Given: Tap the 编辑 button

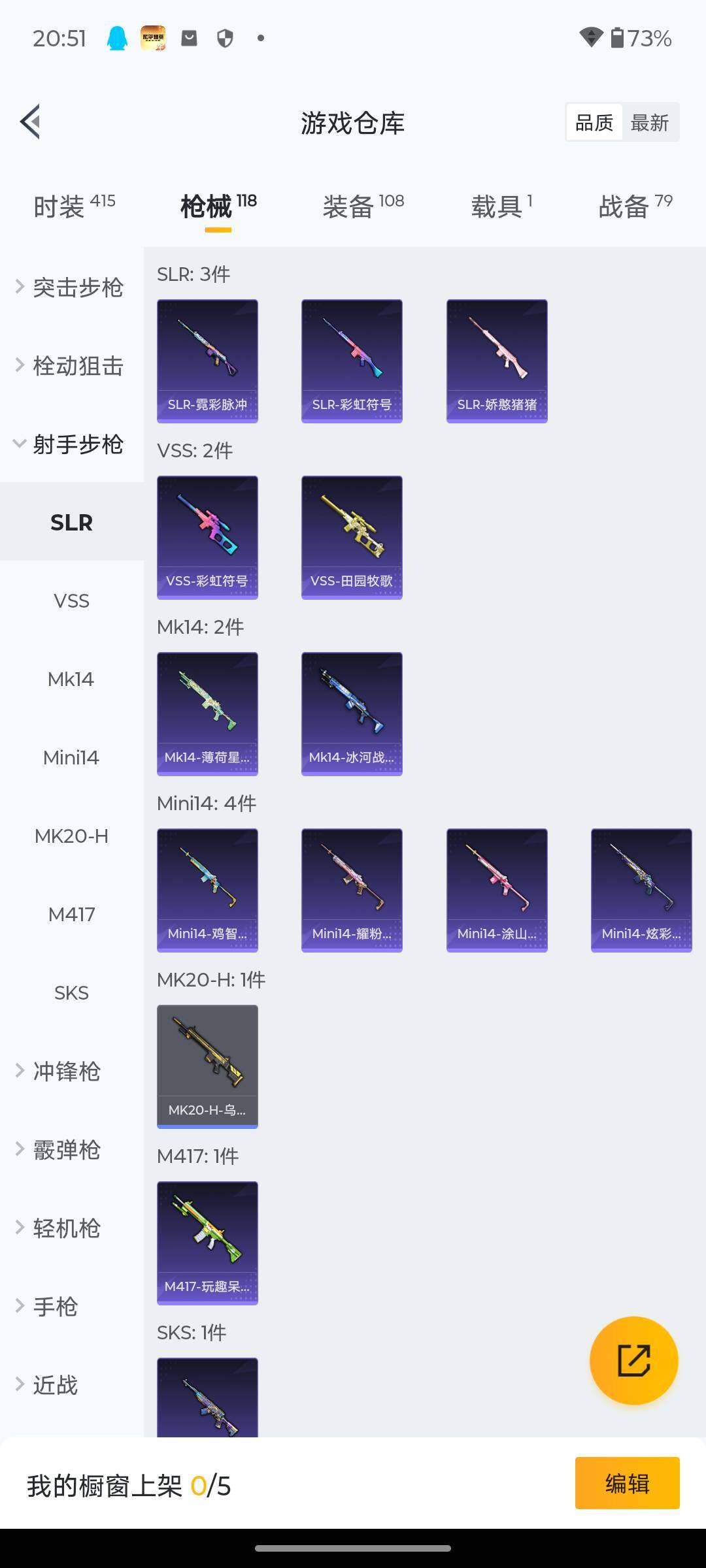Looking at the screenshot, I should click(627, 1483).
